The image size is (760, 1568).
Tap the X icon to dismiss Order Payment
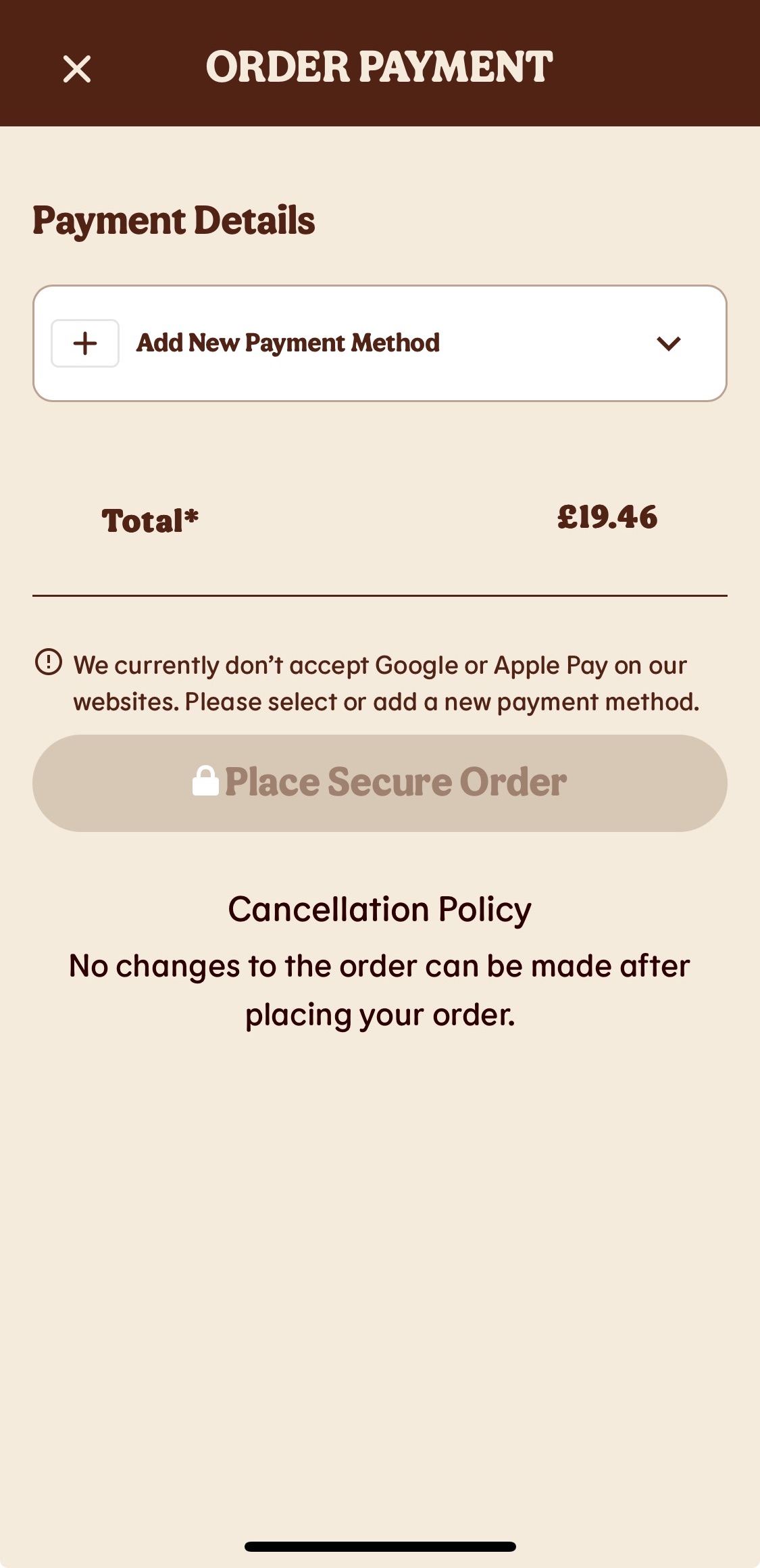click(76, 68)
